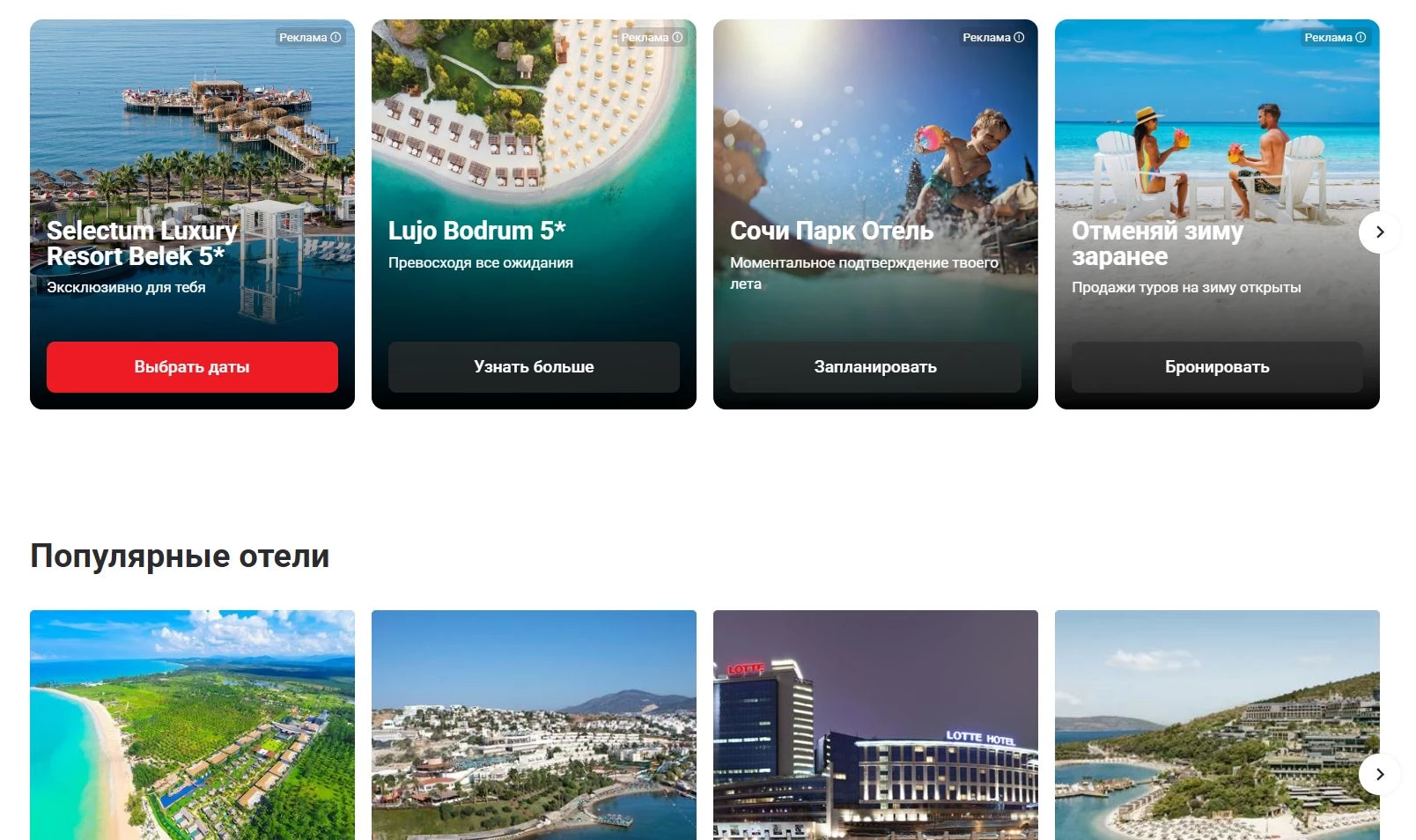Open the popular hotel with green aerial beach
Image resolution: width=1416 pixels, height=840 pixels.
[192, 726]
